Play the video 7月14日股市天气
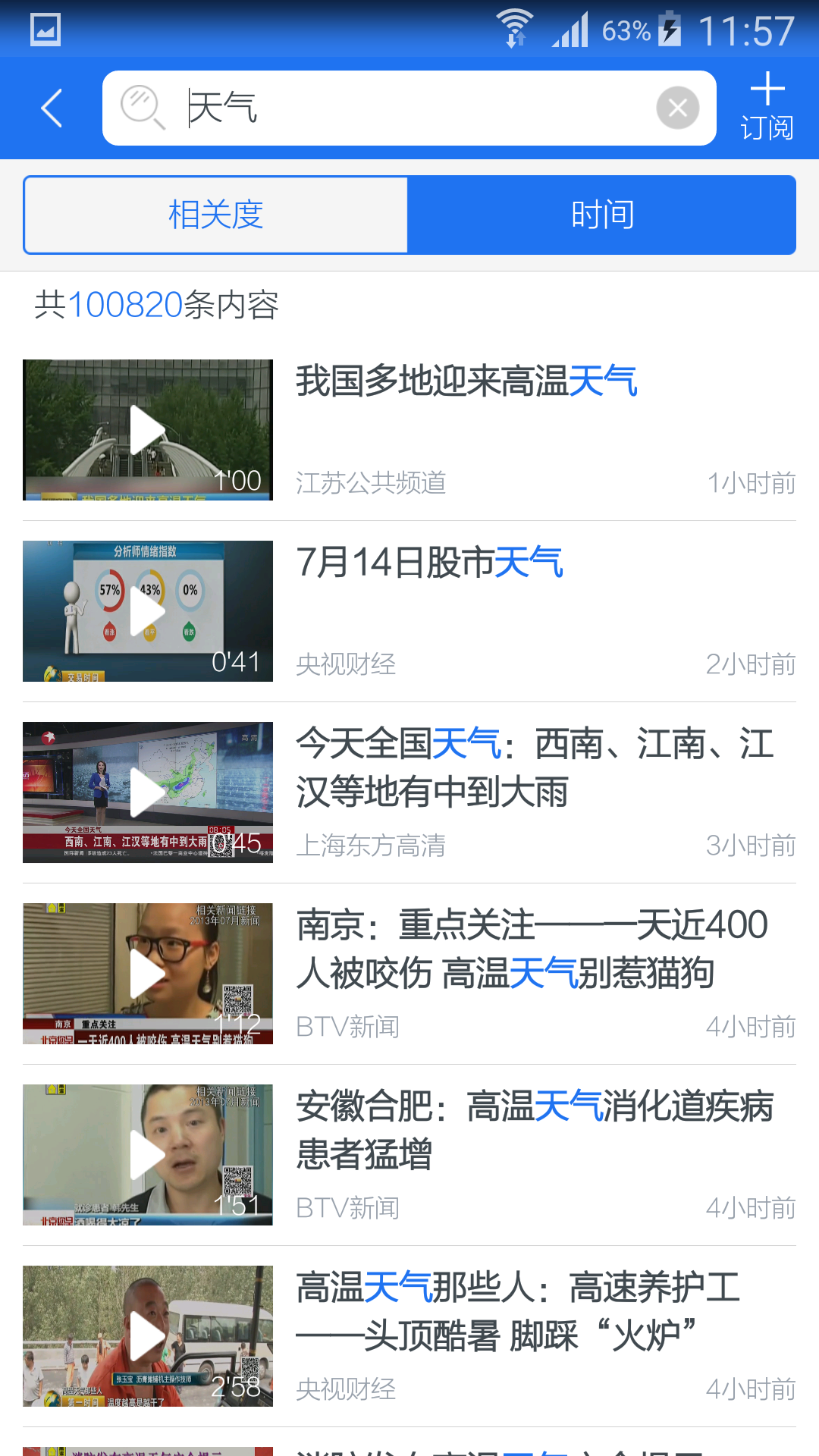This screenshot has width=819, height=1456. point(148,611)
